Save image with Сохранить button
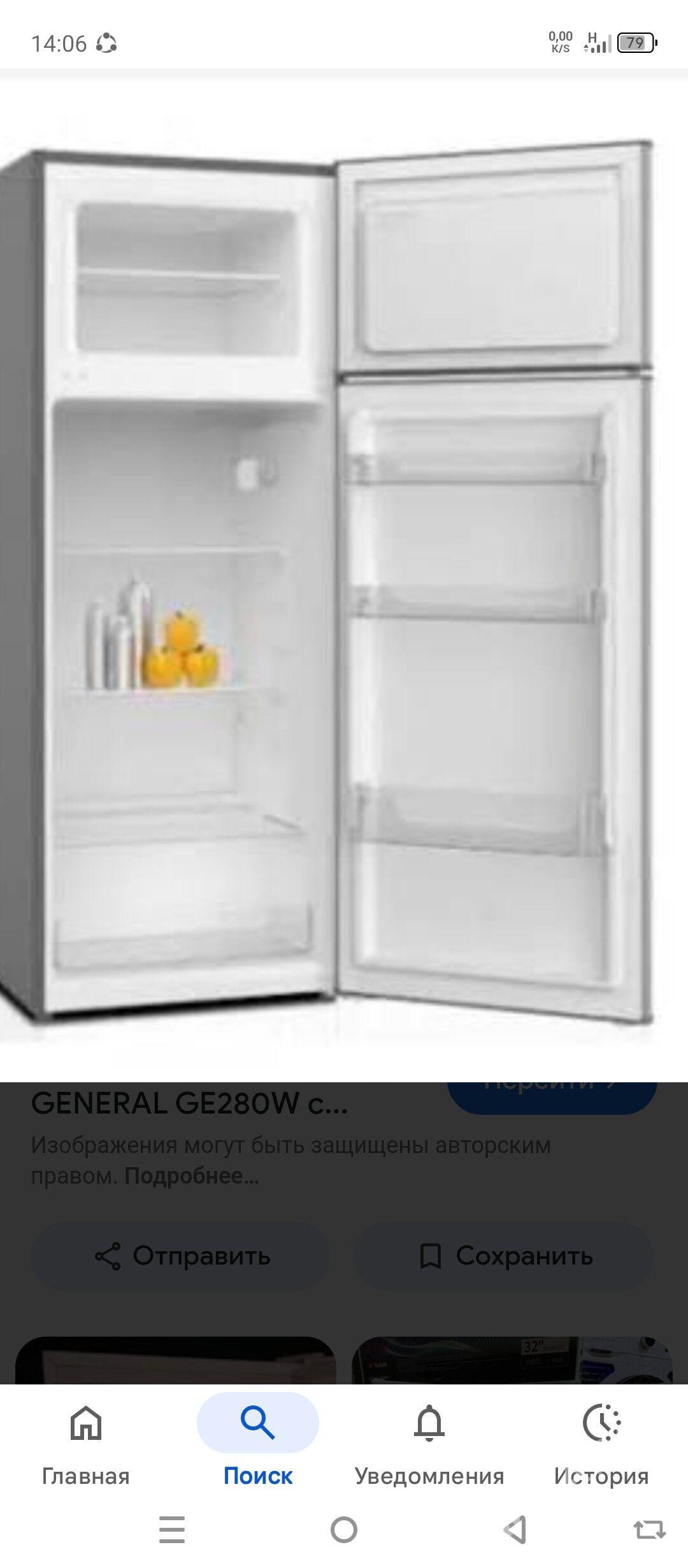The image size is (688, 1568). [505, 1256]
